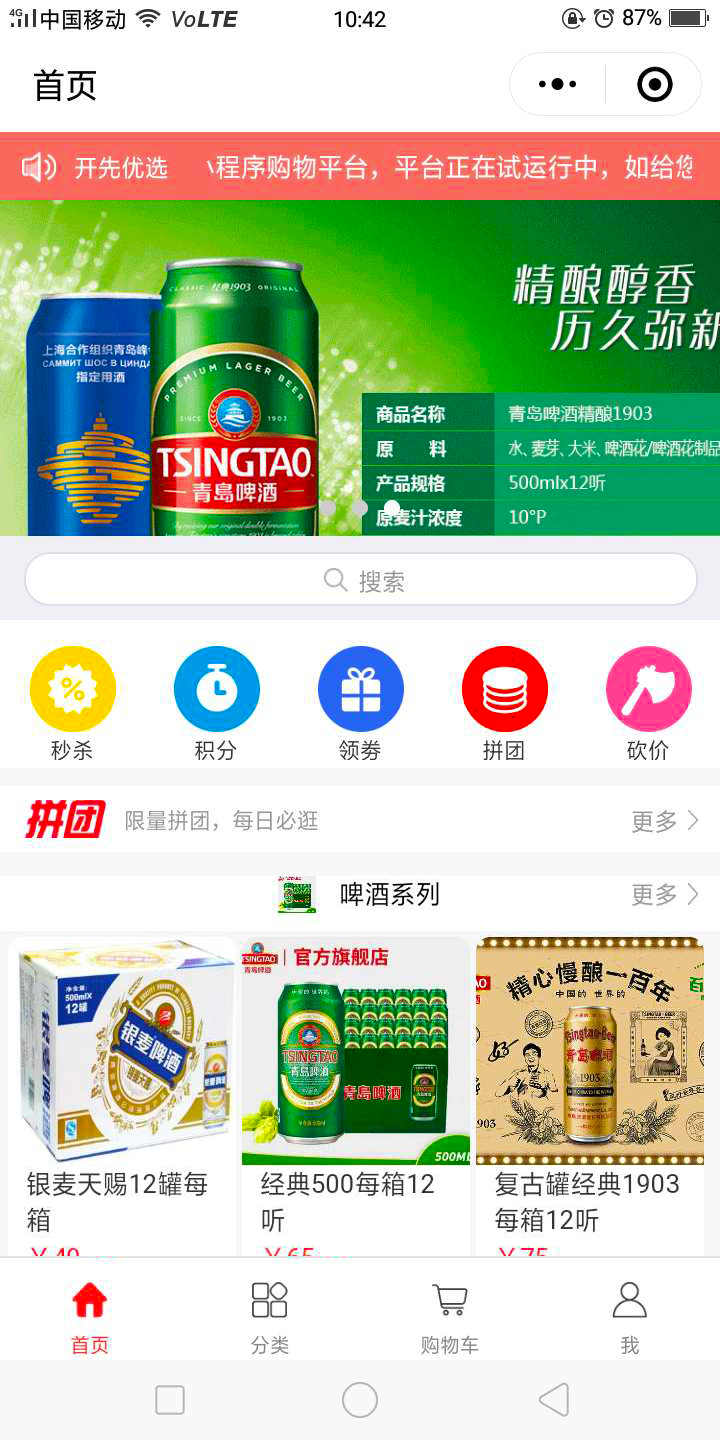
Task: Switch to the 购物车 tab
Action: pyautogui.click(x=450, y=1318)
